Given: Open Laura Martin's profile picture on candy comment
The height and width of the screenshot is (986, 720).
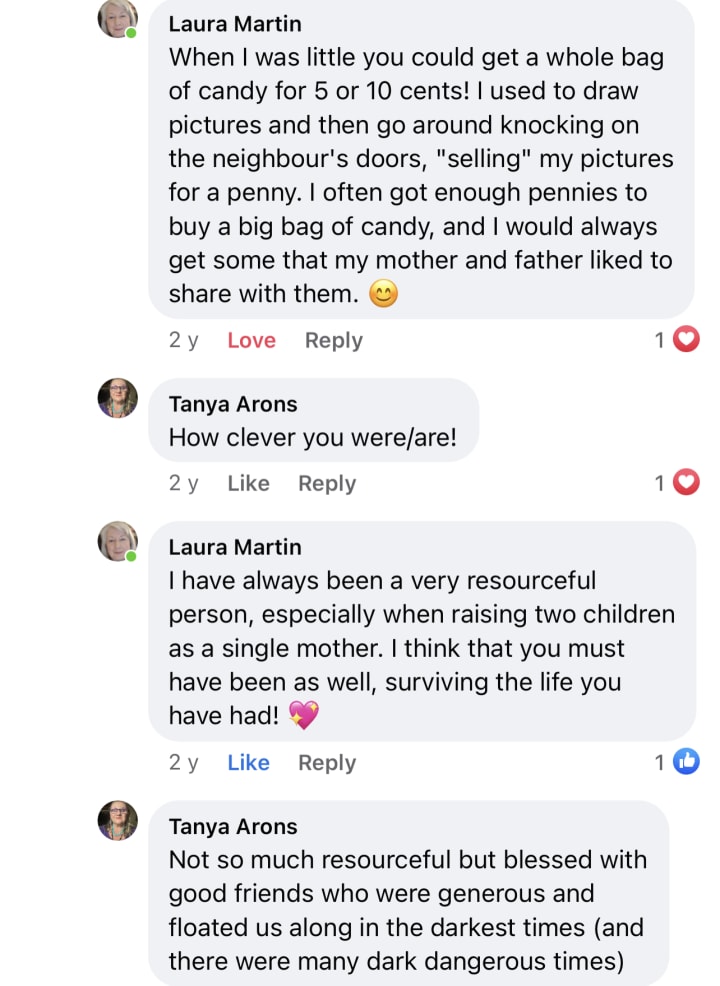Looking at the screenshot, I should [118, 18].
